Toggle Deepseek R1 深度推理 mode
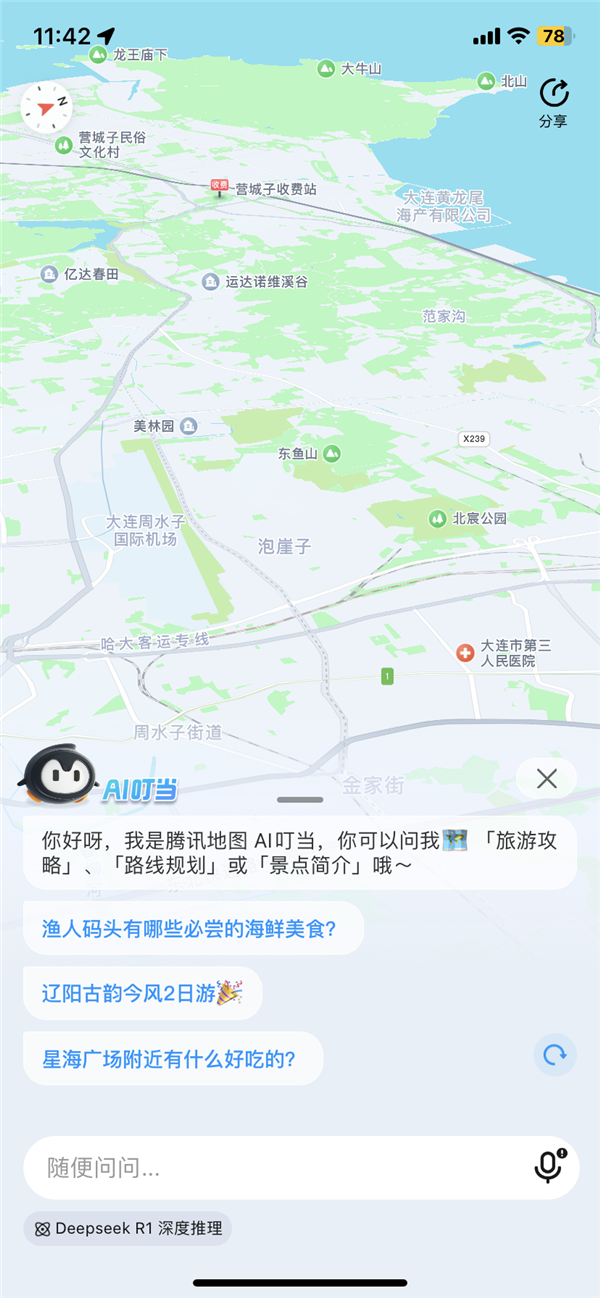The width and height of the screenshot is (600, 1298). click(x=127, y=1228)
